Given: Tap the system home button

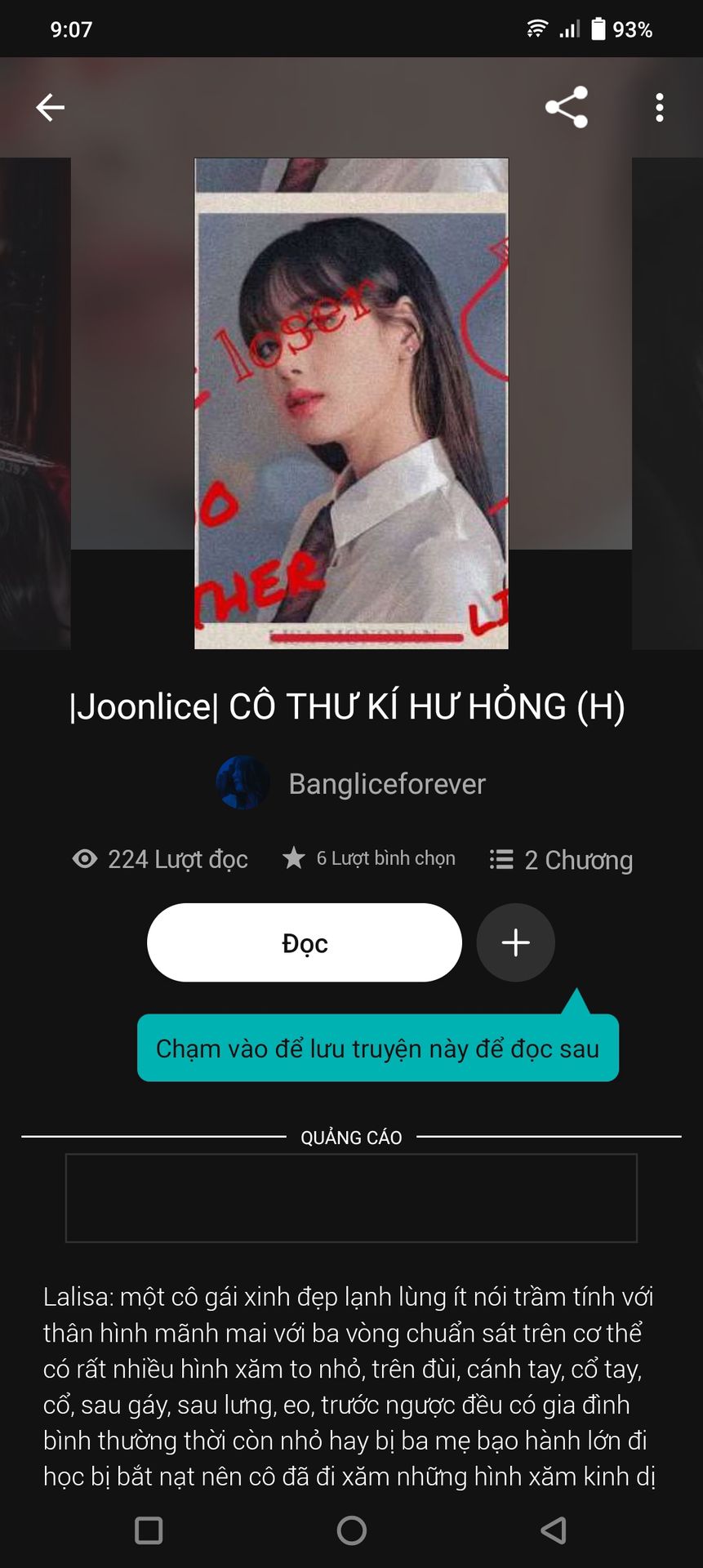Looking at the screenshot, I should pyautogui.click(x=351, y=1530).
